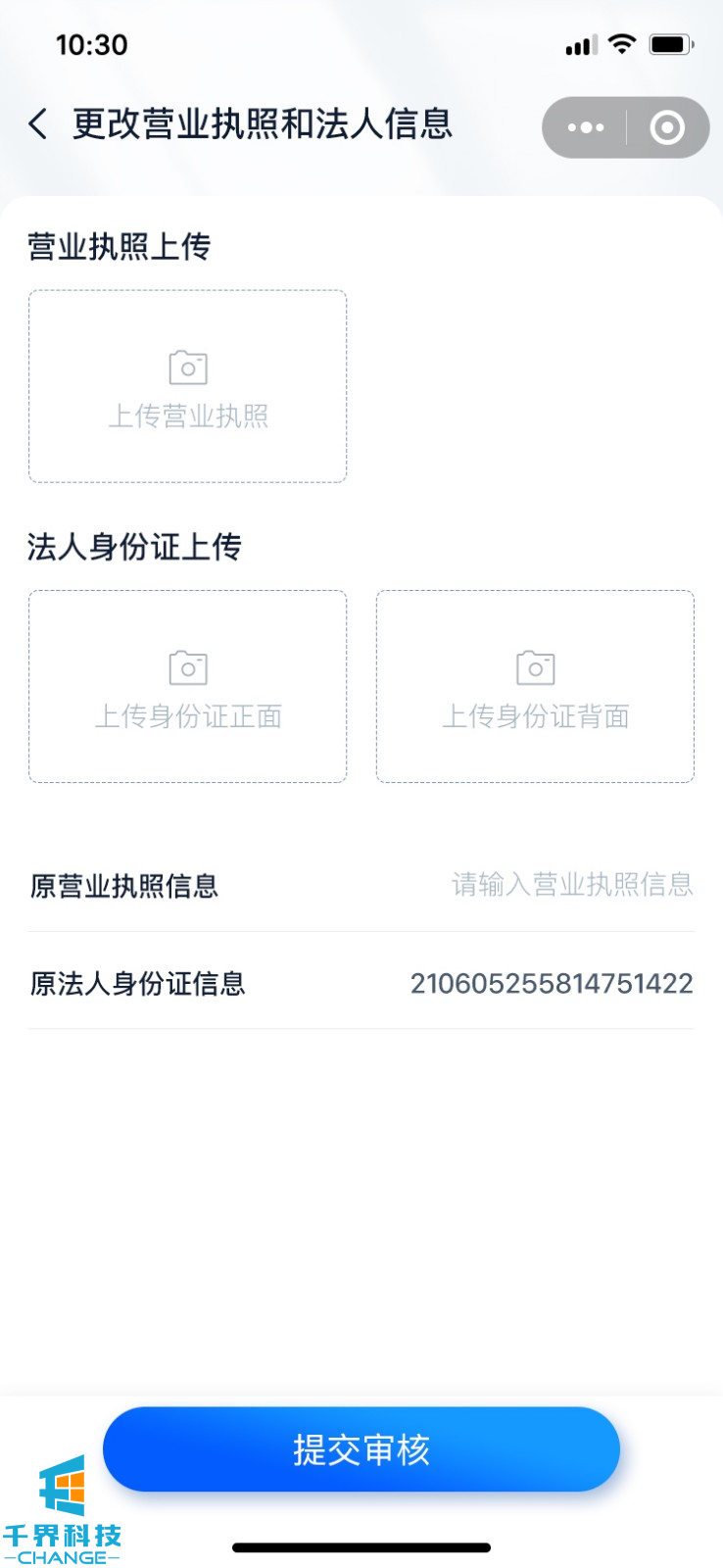This screenshot has height=1568, width=723.
Task: Upload ID card front side (上传身份证正面)
Action: (187, 686)
